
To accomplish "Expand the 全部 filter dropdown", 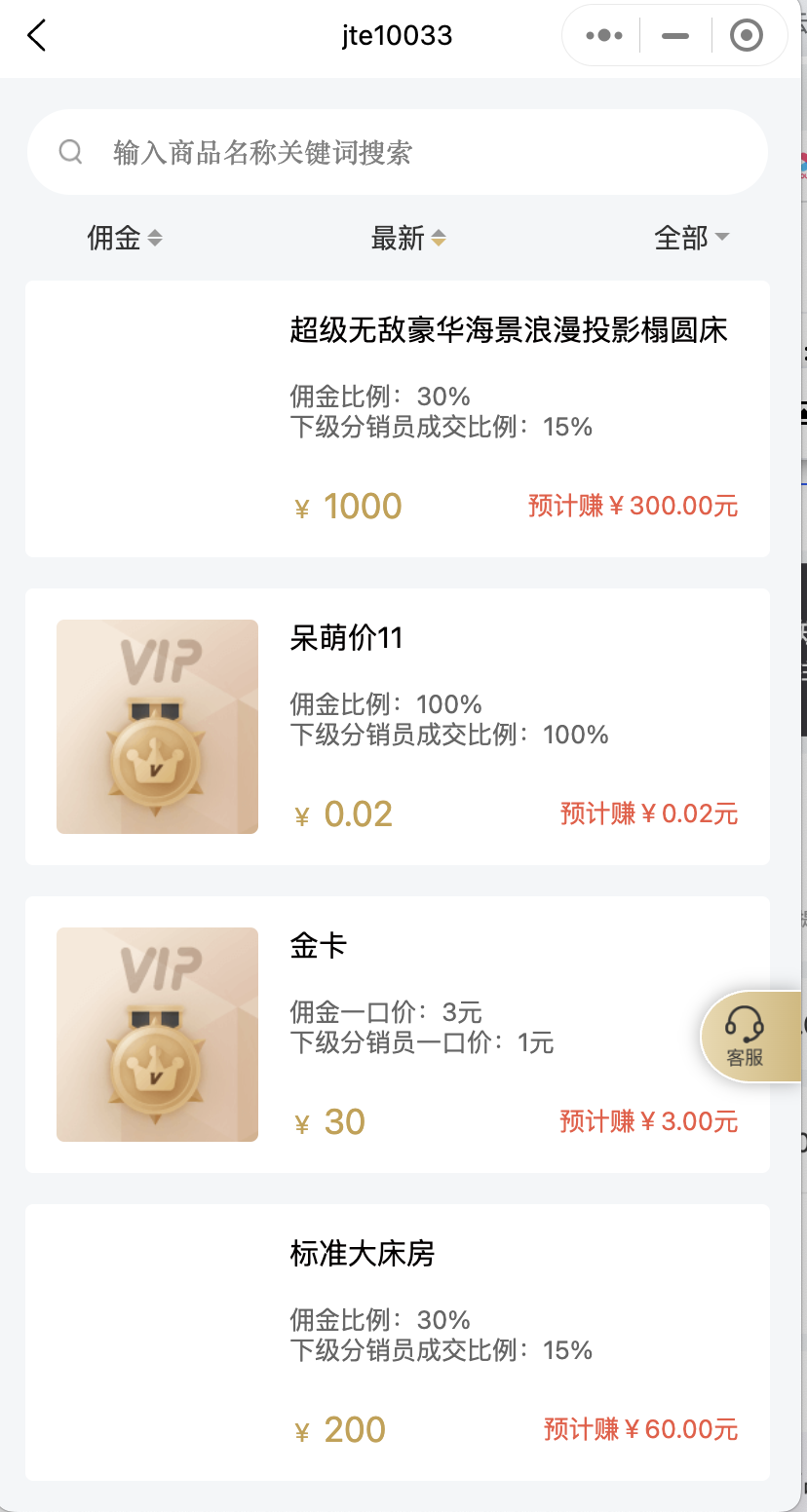I will (x=691, y=238).
